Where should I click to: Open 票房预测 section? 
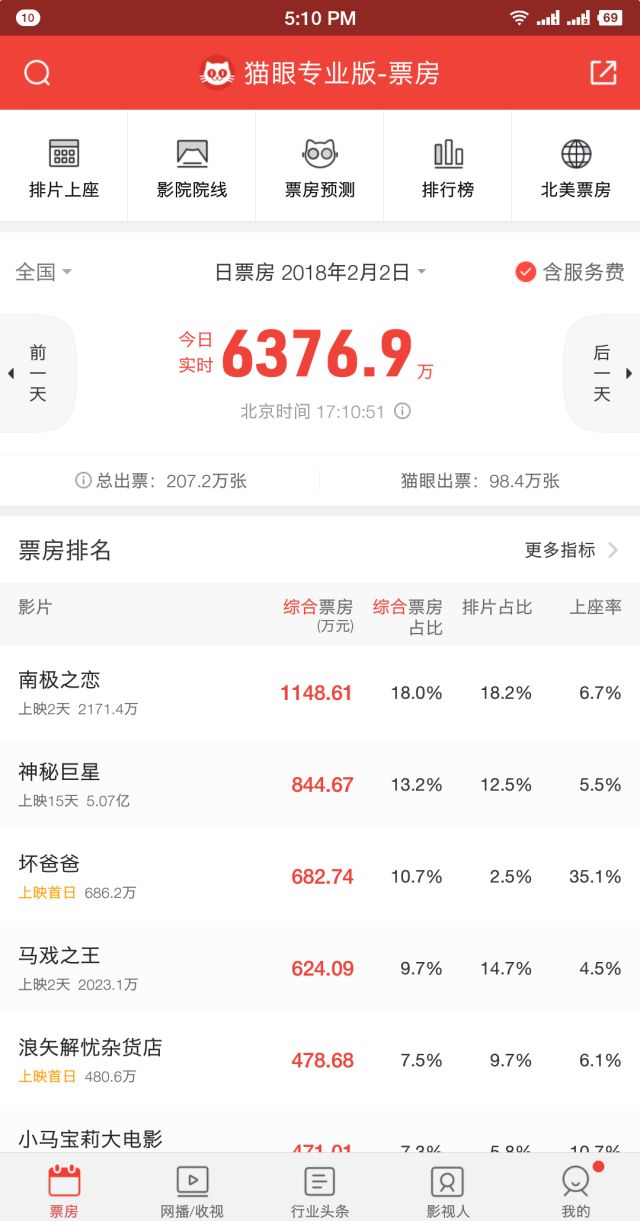[x=320, y=166]
